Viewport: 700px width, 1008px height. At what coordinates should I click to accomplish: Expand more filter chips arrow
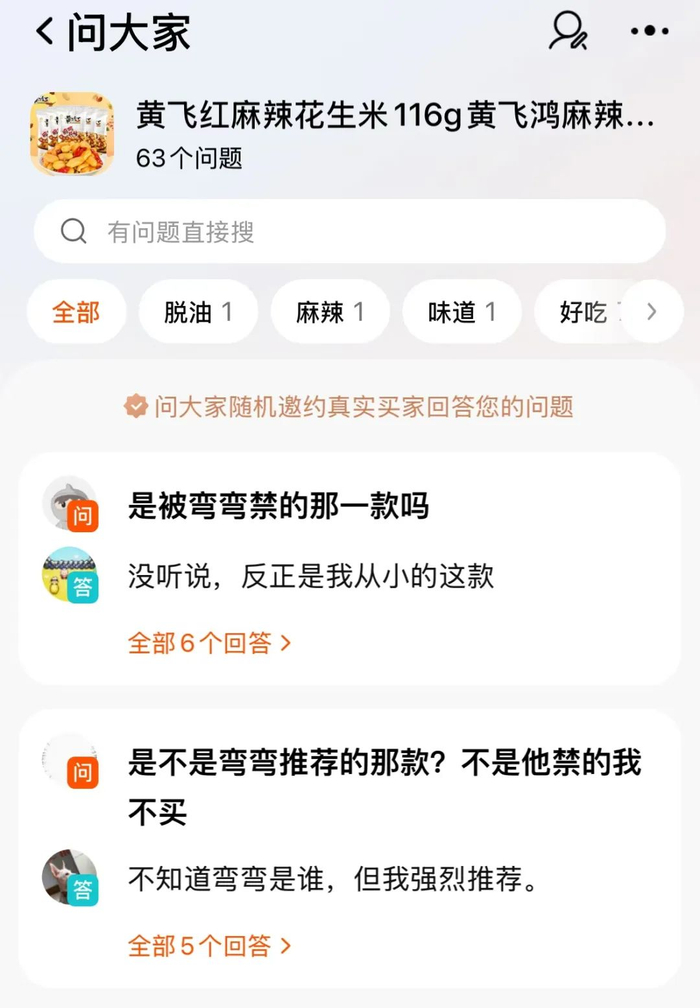[652, 312]
